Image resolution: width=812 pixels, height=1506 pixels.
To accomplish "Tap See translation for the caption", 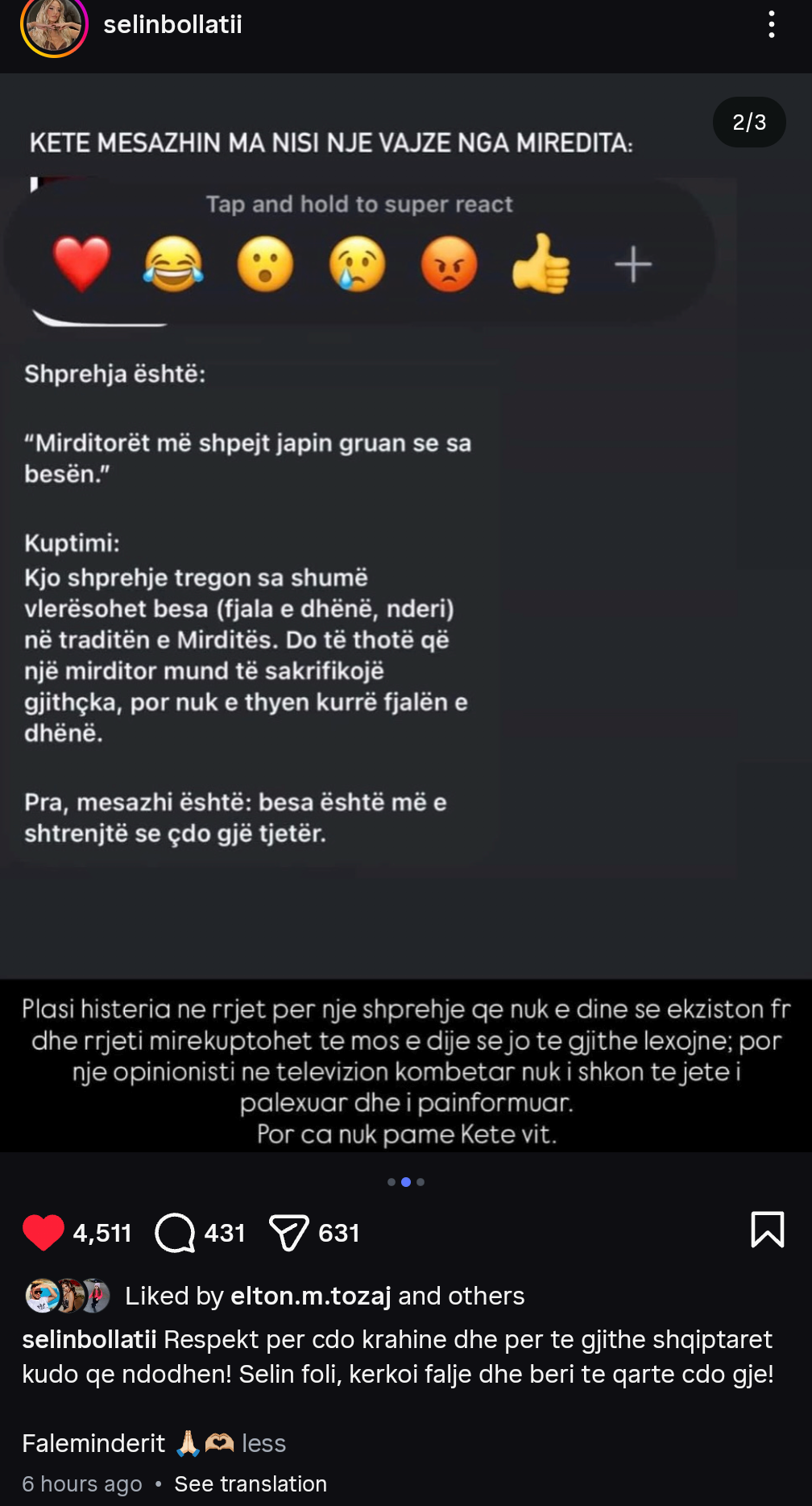I will point(251,1483).
